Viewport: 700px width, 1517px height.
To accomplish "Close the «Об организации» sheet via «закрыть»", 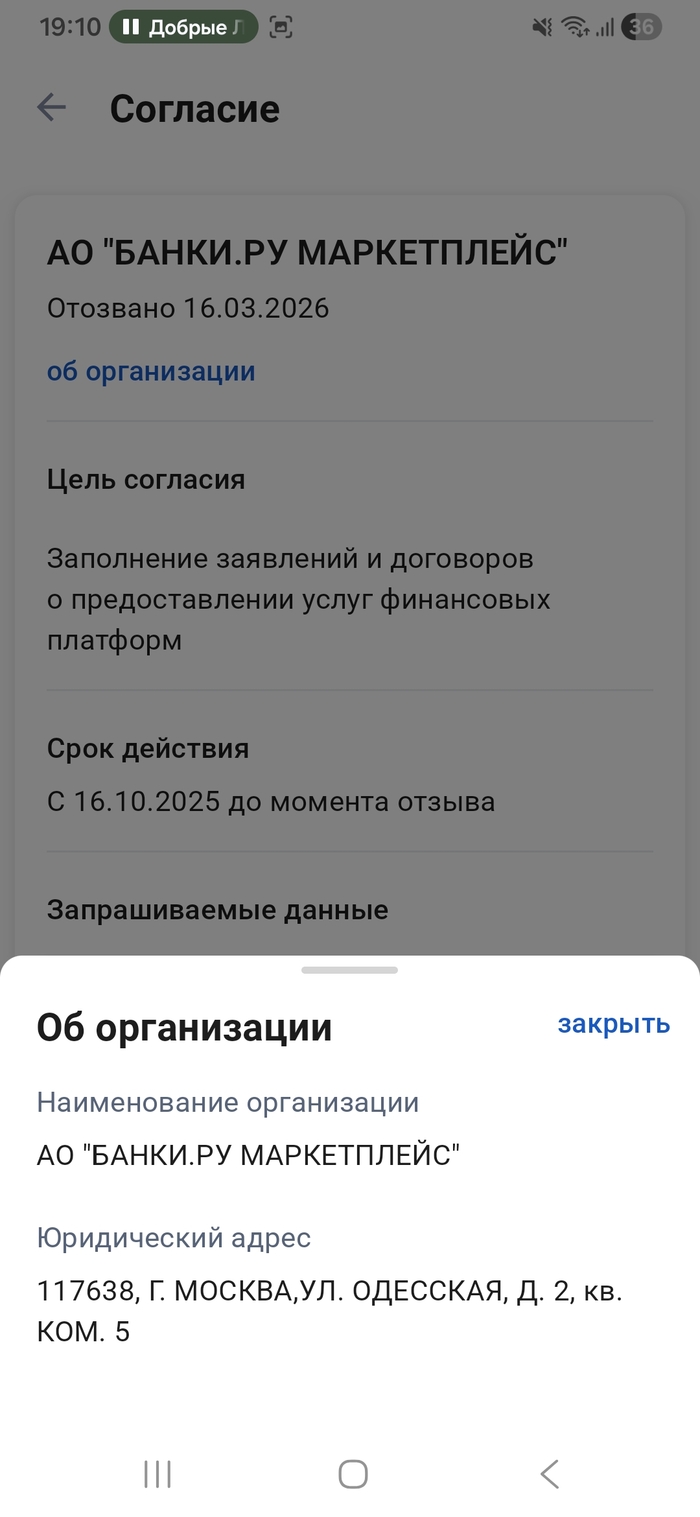I will 613,1024.
